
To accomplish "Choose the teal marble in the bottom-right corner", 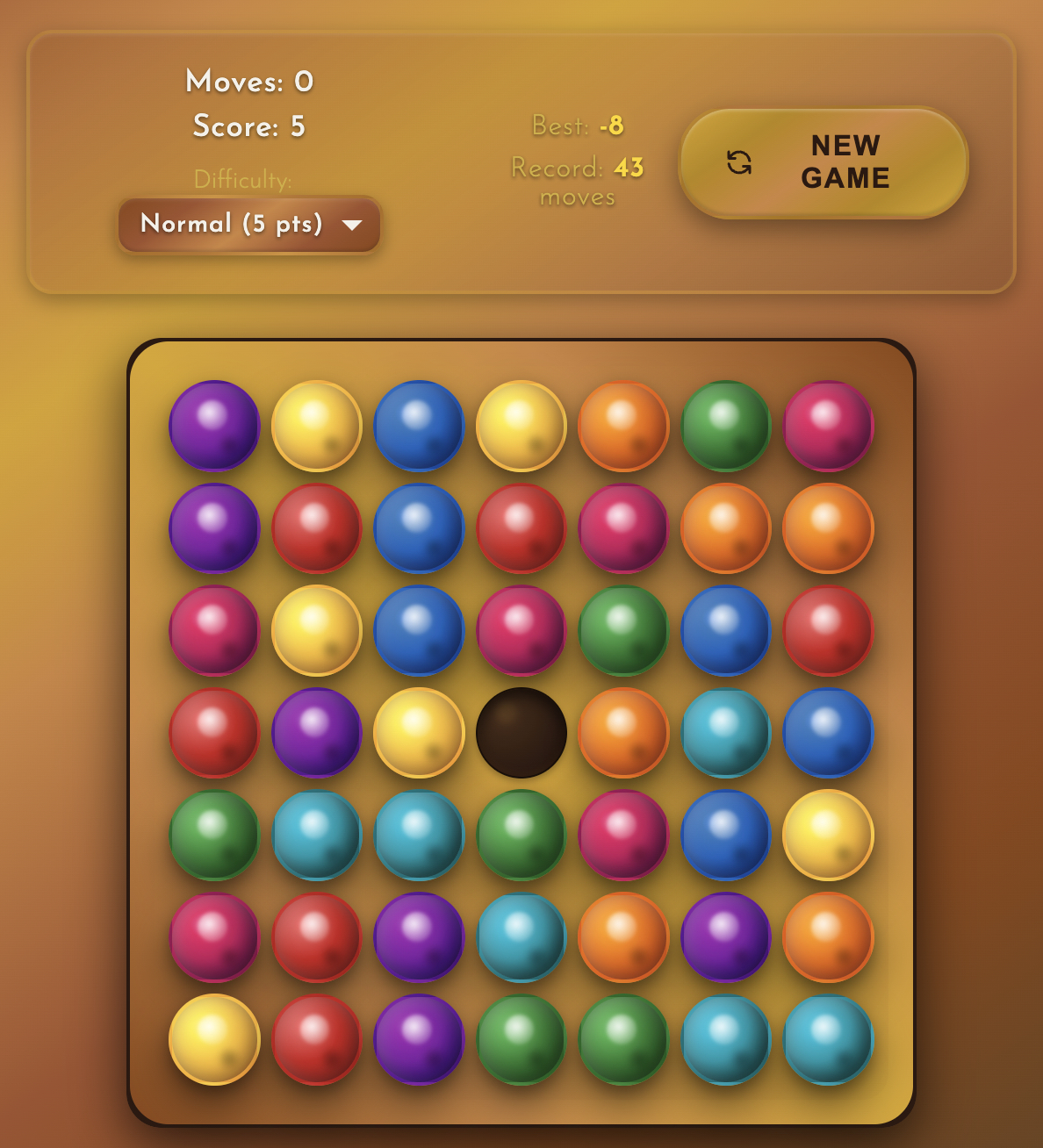I will pyautogui.click(x=828, y=1039).
